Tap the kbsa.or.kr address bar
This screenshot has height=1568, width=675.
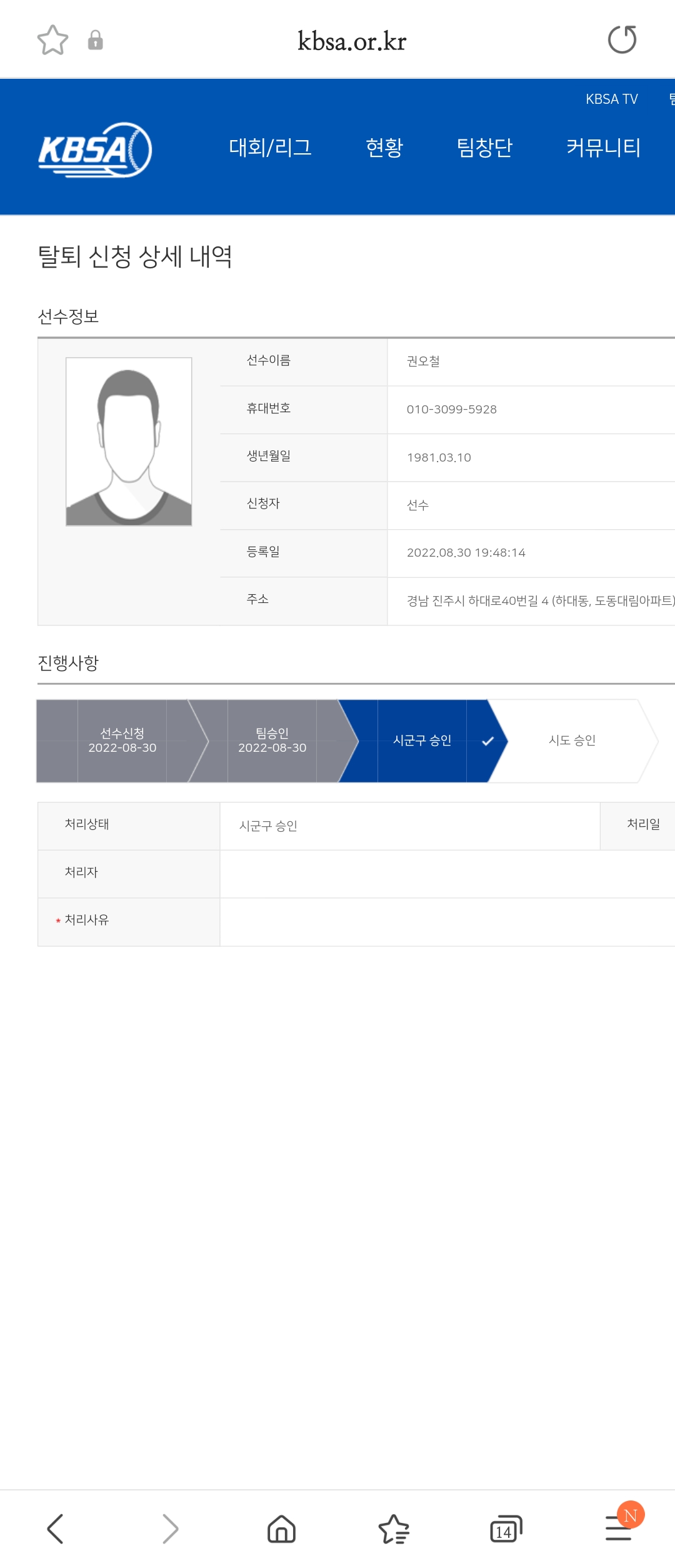coord(351,41)
